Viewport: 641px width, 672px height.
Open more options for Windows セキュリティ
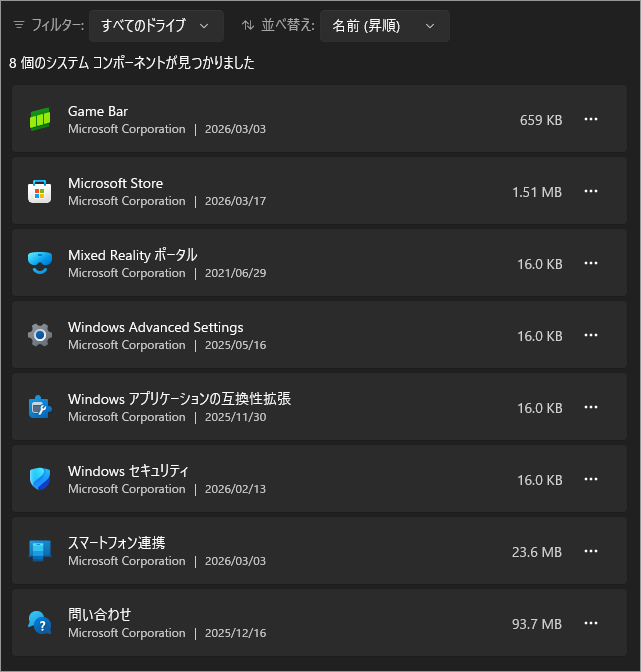pos(591,480)
